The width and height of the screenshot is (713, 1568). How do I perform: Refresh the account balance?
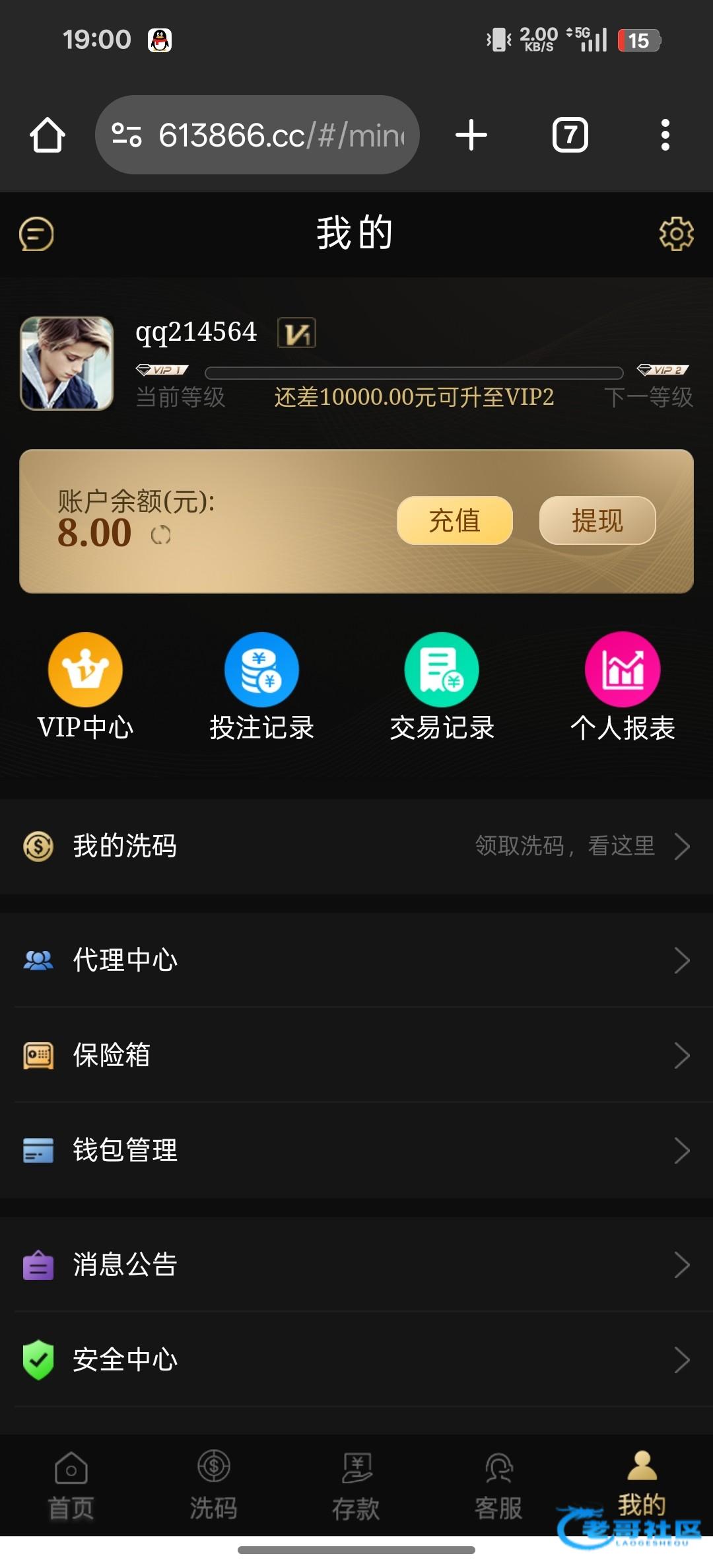tap(160, 535)
